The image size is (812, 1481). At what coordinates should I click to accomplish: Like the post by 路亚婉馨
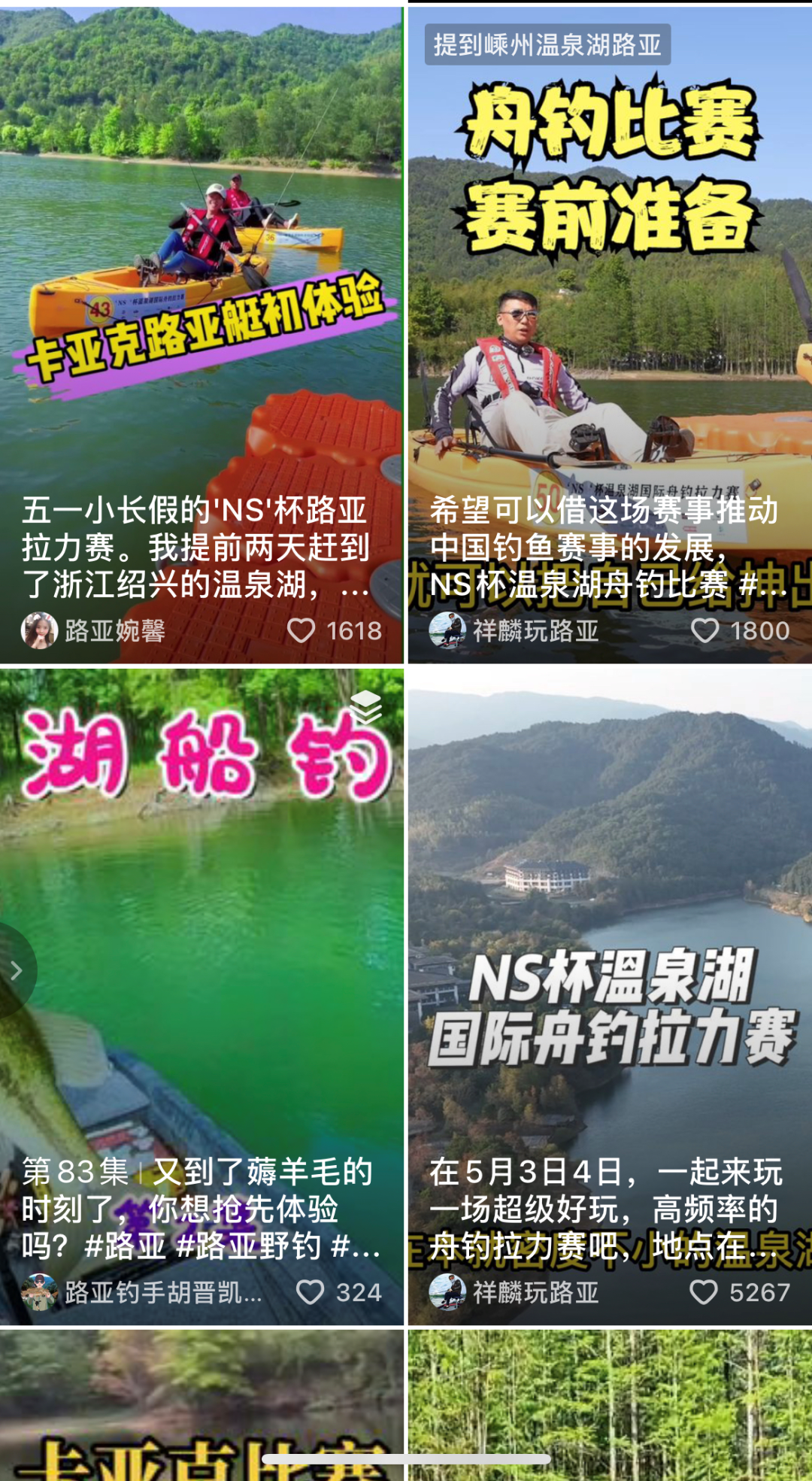[x=301, y=630]
